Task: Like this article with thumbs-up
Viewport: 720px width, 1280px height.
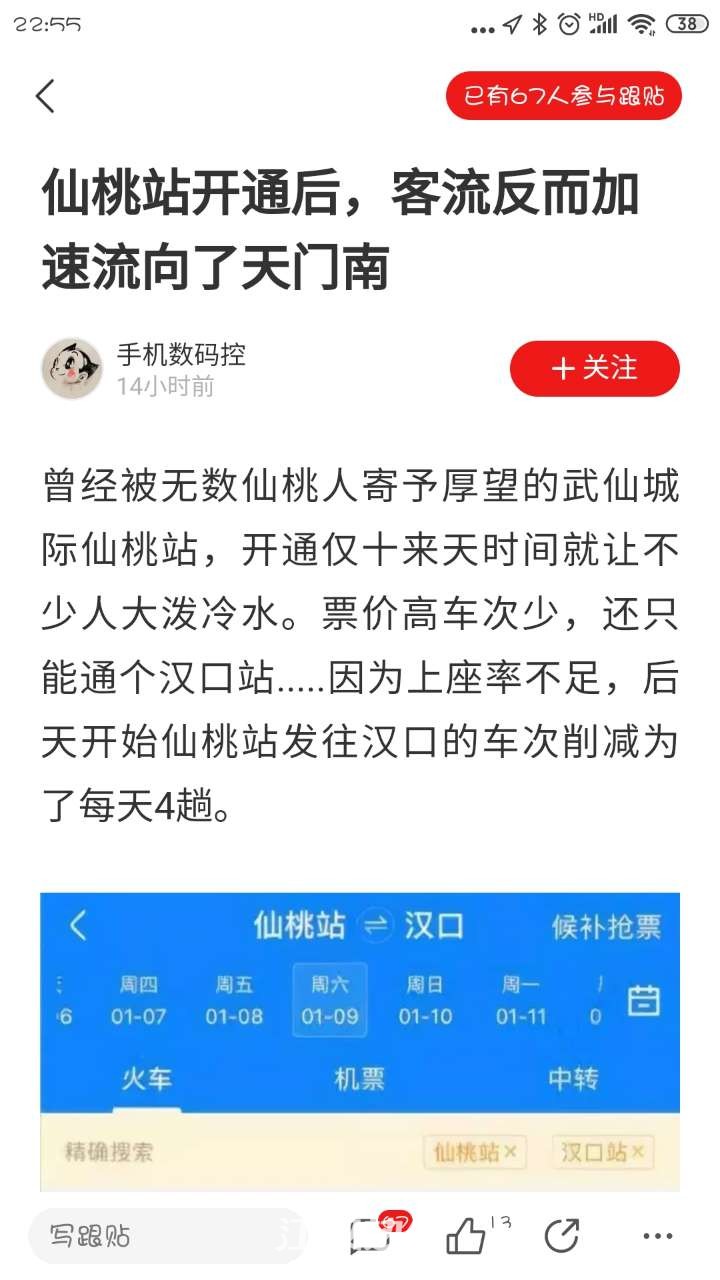Action: pos(467,1237)
